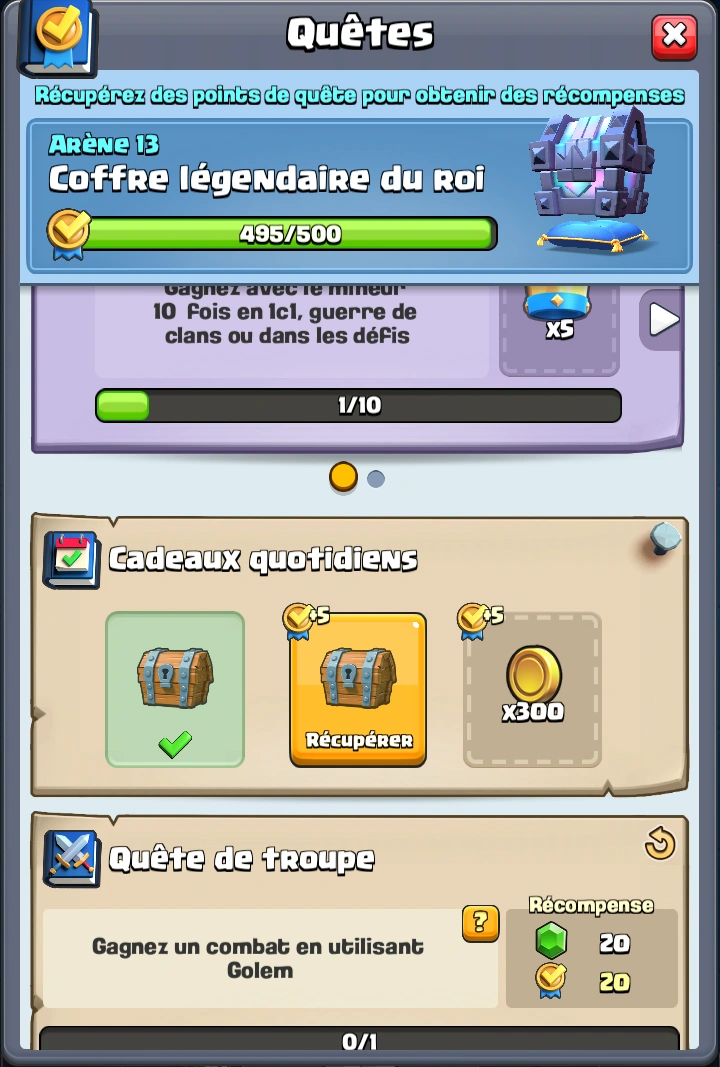Image resolution: width=720 pixels, height=1067 pixels.
Task: Go to the next quest with the arrow
Action: point(662,320)
